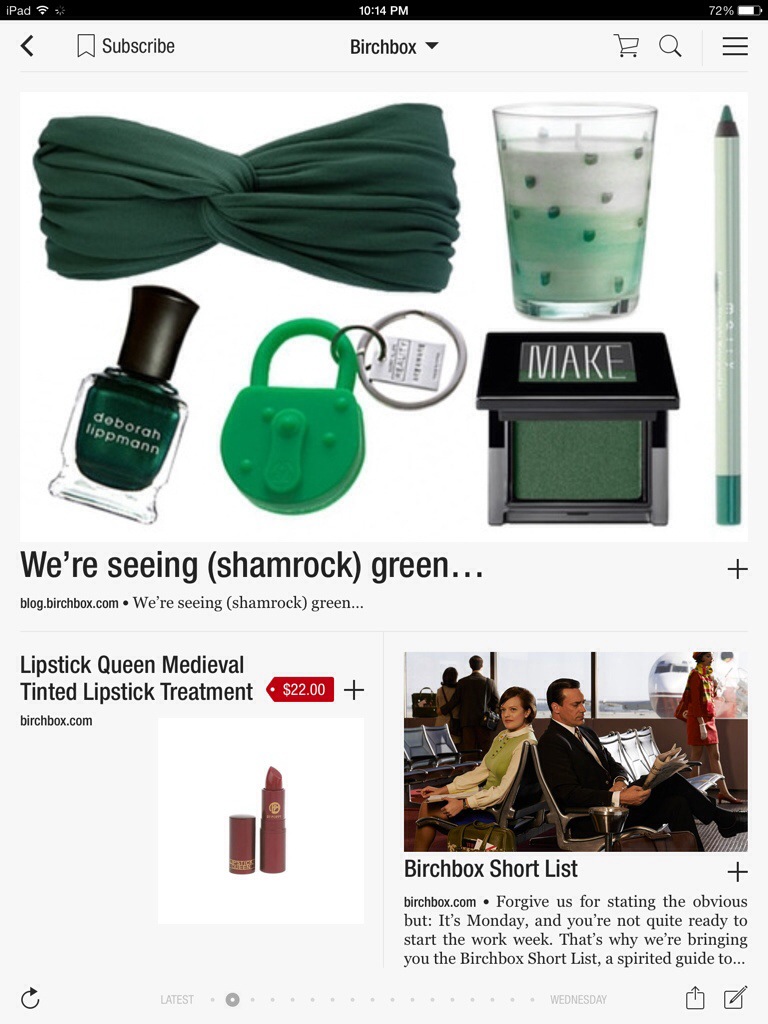Share this page
768x1024 pixels.
click(695, 998)
